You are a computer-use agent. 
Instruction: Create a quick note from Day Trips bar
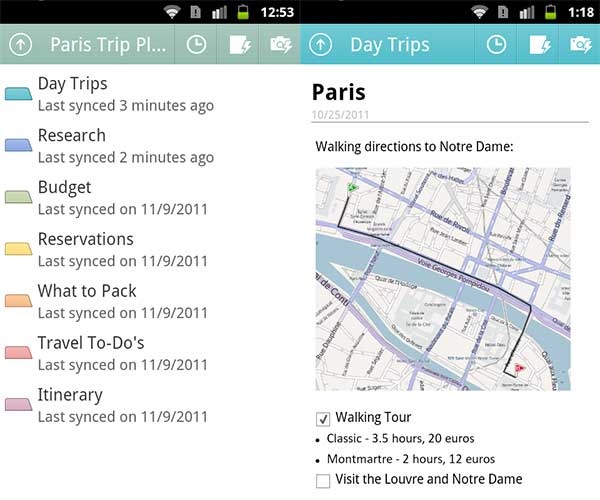(x=538, y=45)
